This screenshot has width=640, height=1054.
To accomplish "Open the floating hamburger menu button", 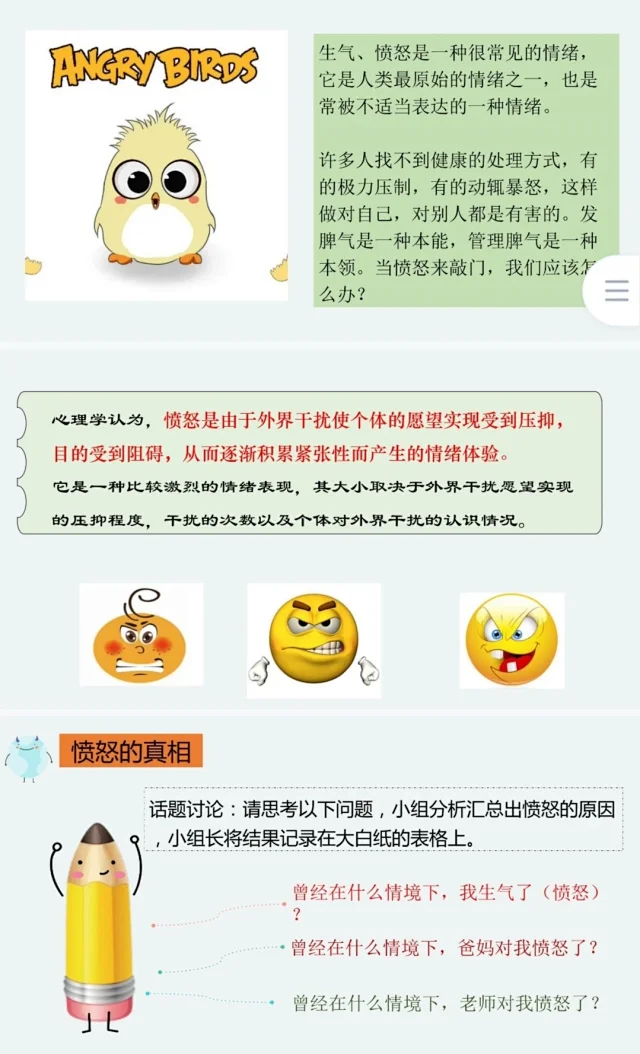I will point(616,290).
